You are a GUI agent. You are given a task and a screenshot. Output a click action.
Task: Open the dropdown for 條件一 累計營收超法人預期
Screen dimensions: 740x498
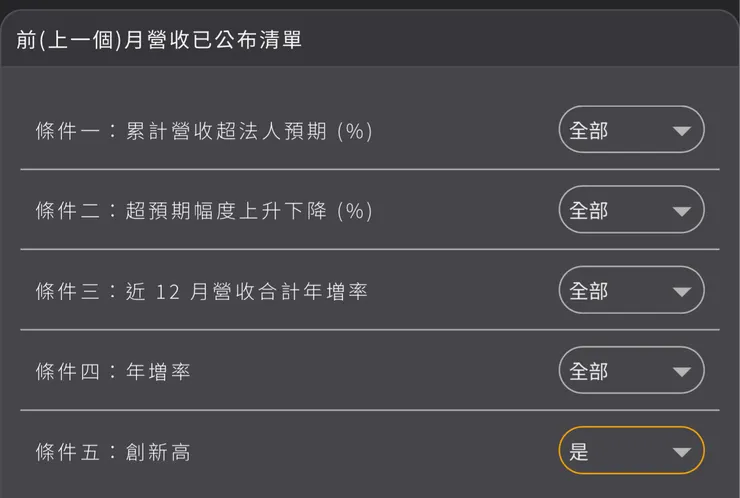pos(631,129)
